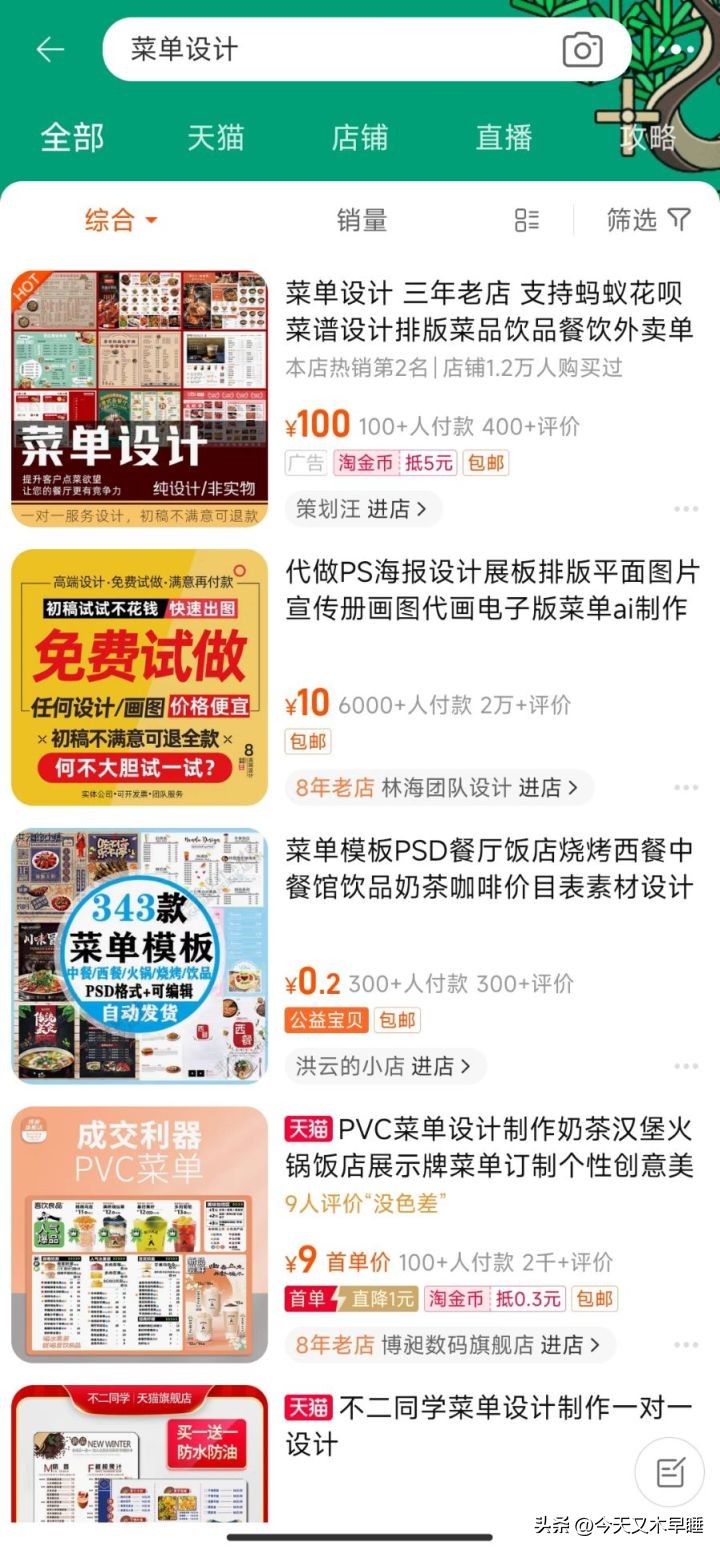Switch to the 全部 tab

[x=71, y=138]
